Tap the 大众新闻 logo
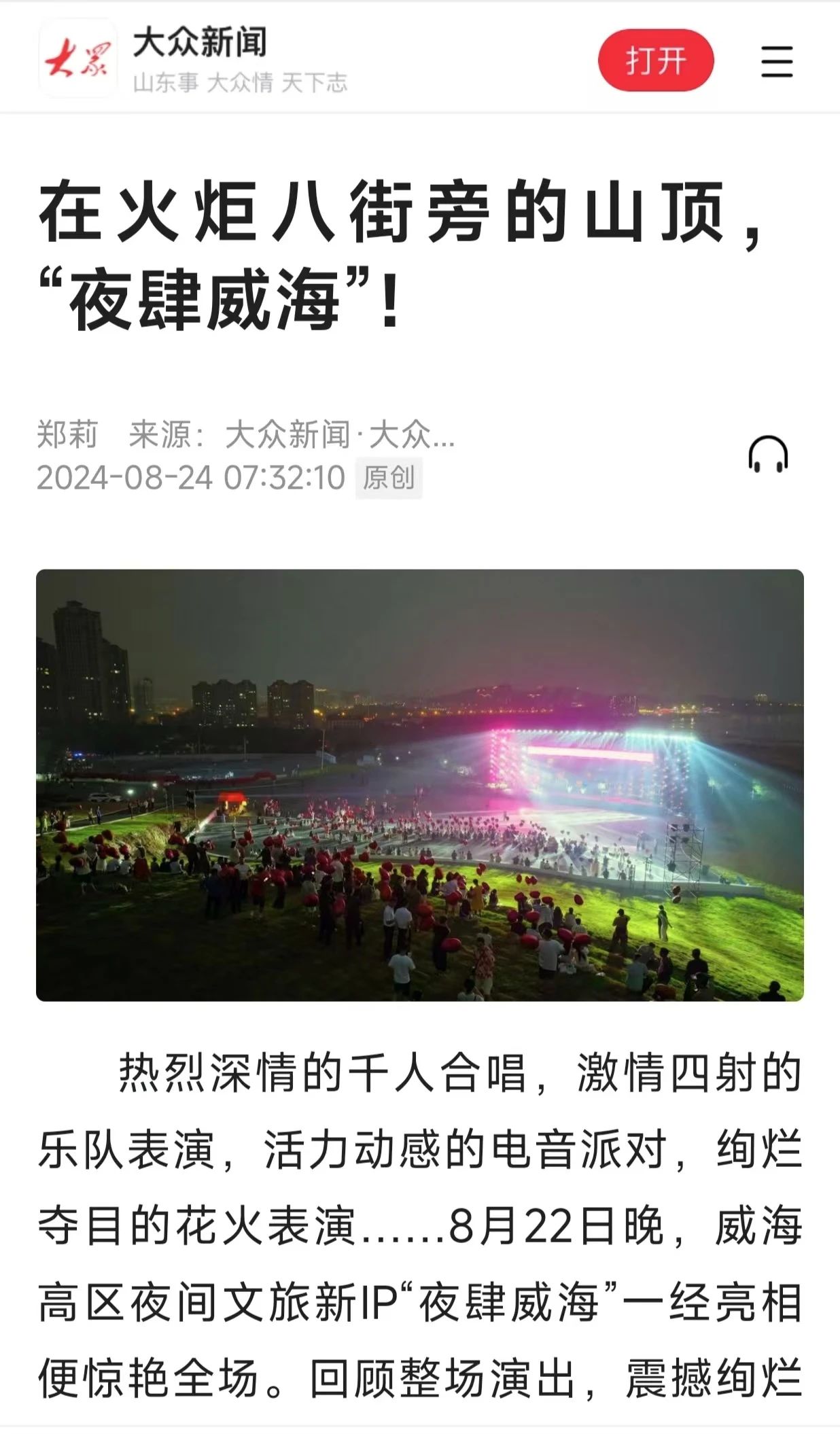This screenshot has width=840, height=1434. coord(77,58)
